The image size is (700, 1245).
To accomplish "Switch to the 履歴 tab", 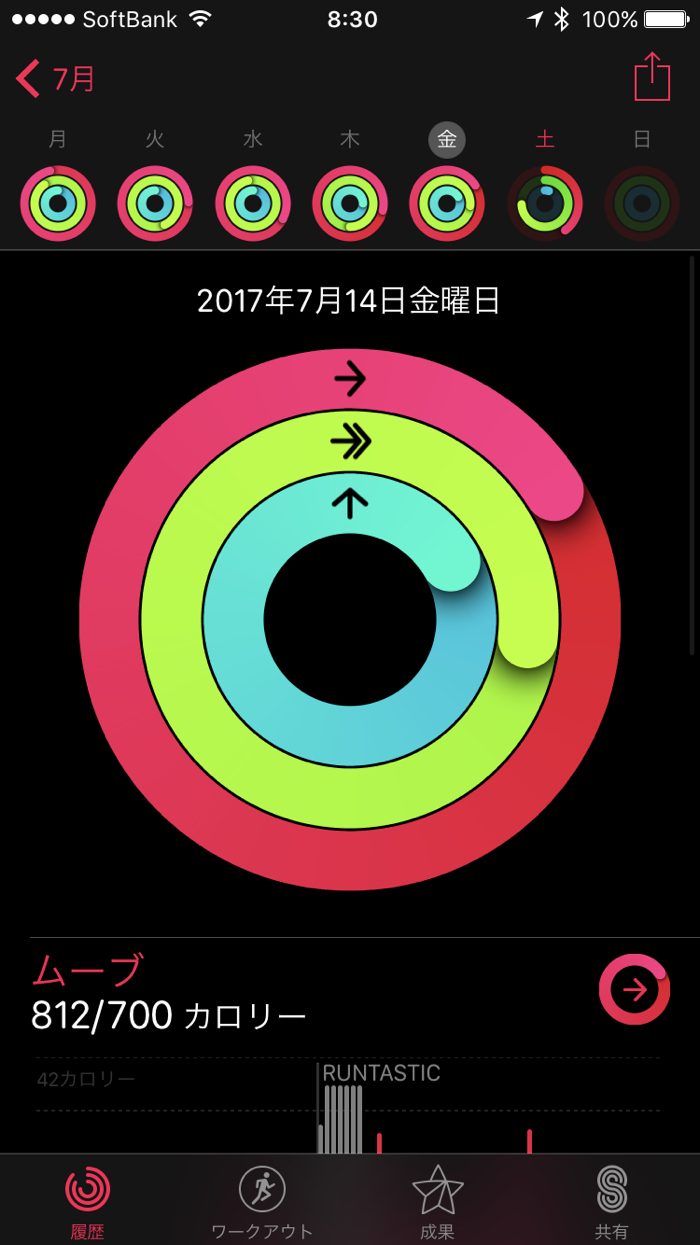I will pos(88,1200).
